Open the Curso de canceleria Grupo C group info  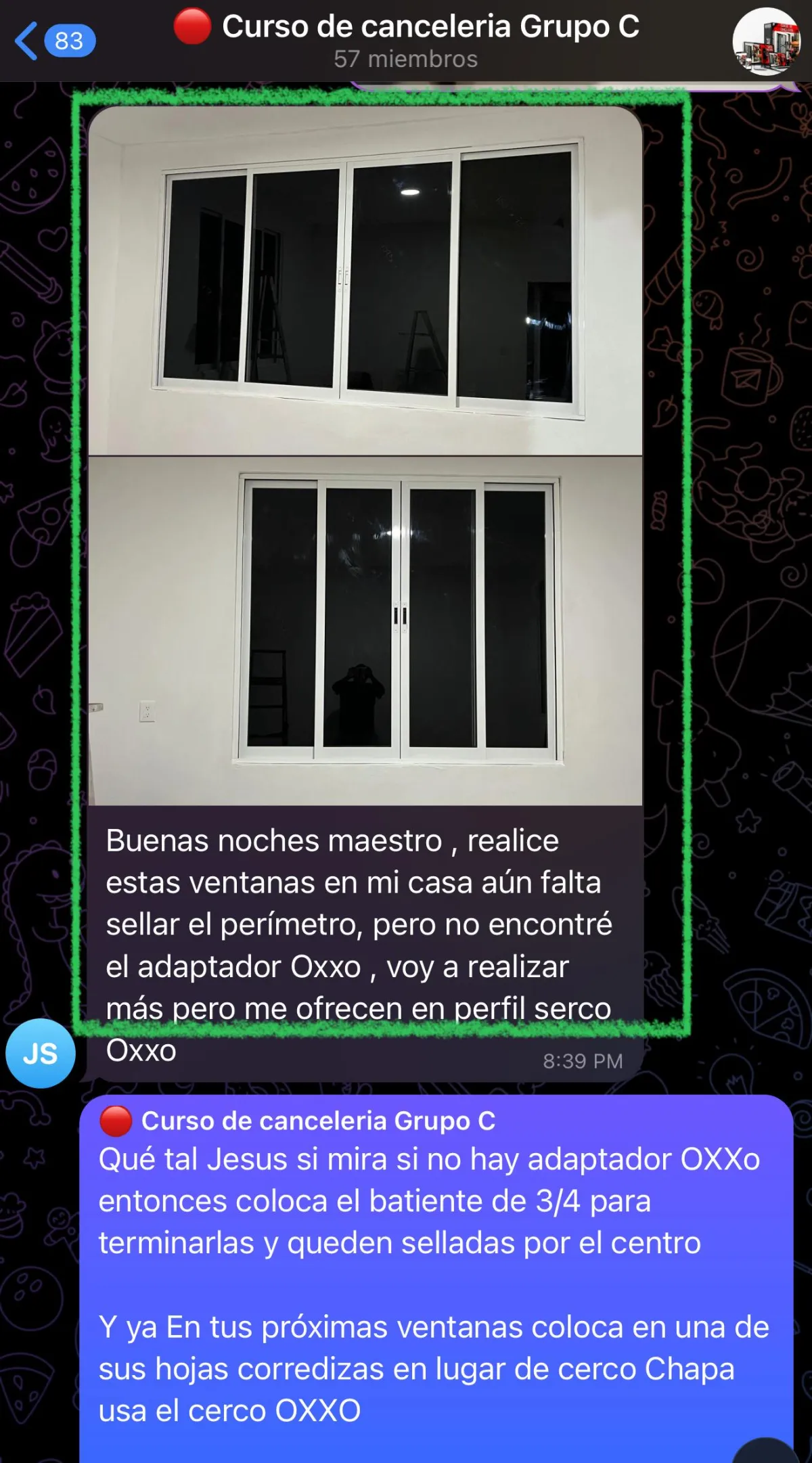click(x=406, y=41)
